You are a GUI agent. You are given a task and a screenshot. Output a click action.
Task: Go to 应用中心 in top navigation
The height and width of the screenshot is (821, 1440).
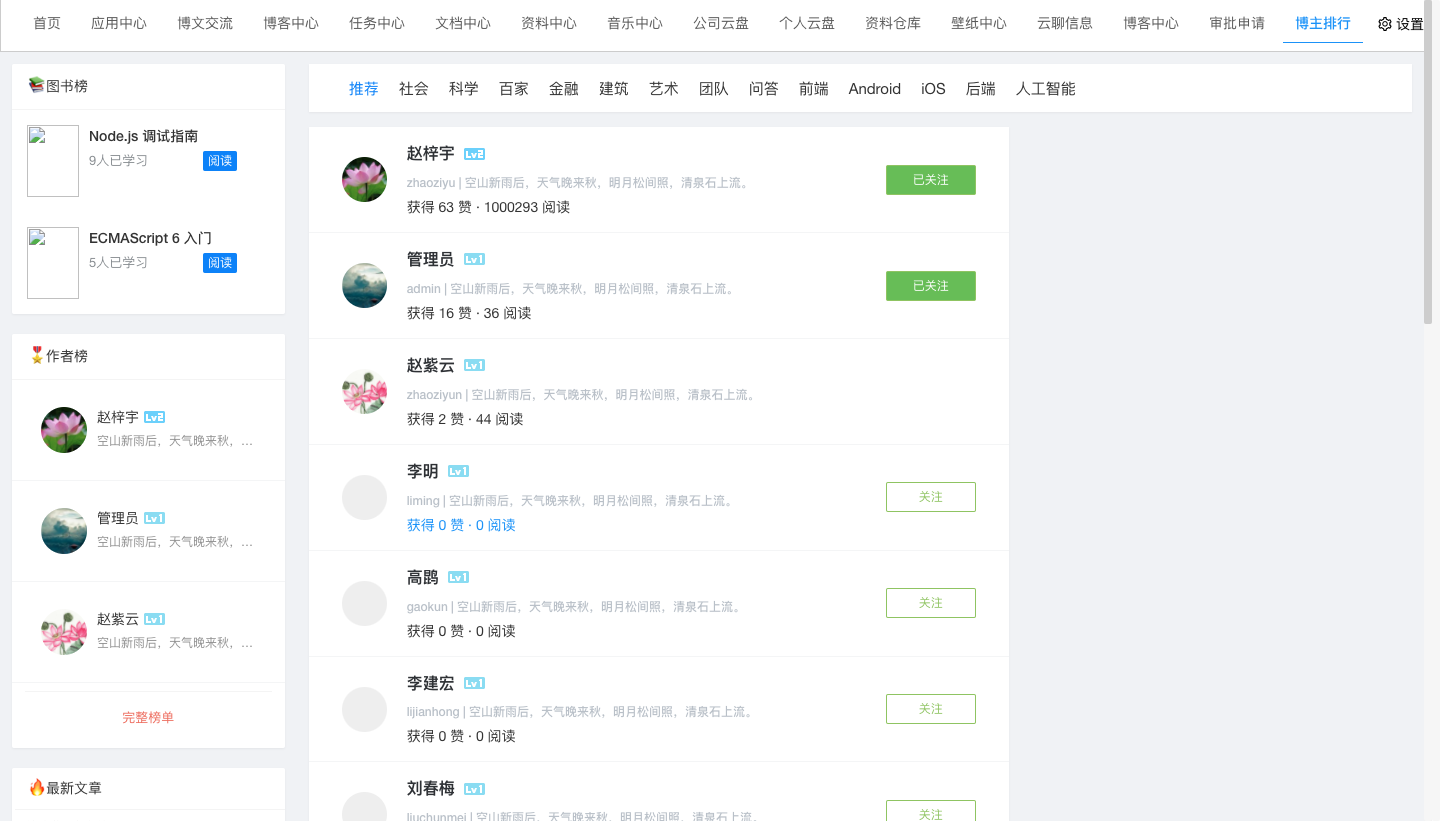pyautogui.click(x=118, y=23)
